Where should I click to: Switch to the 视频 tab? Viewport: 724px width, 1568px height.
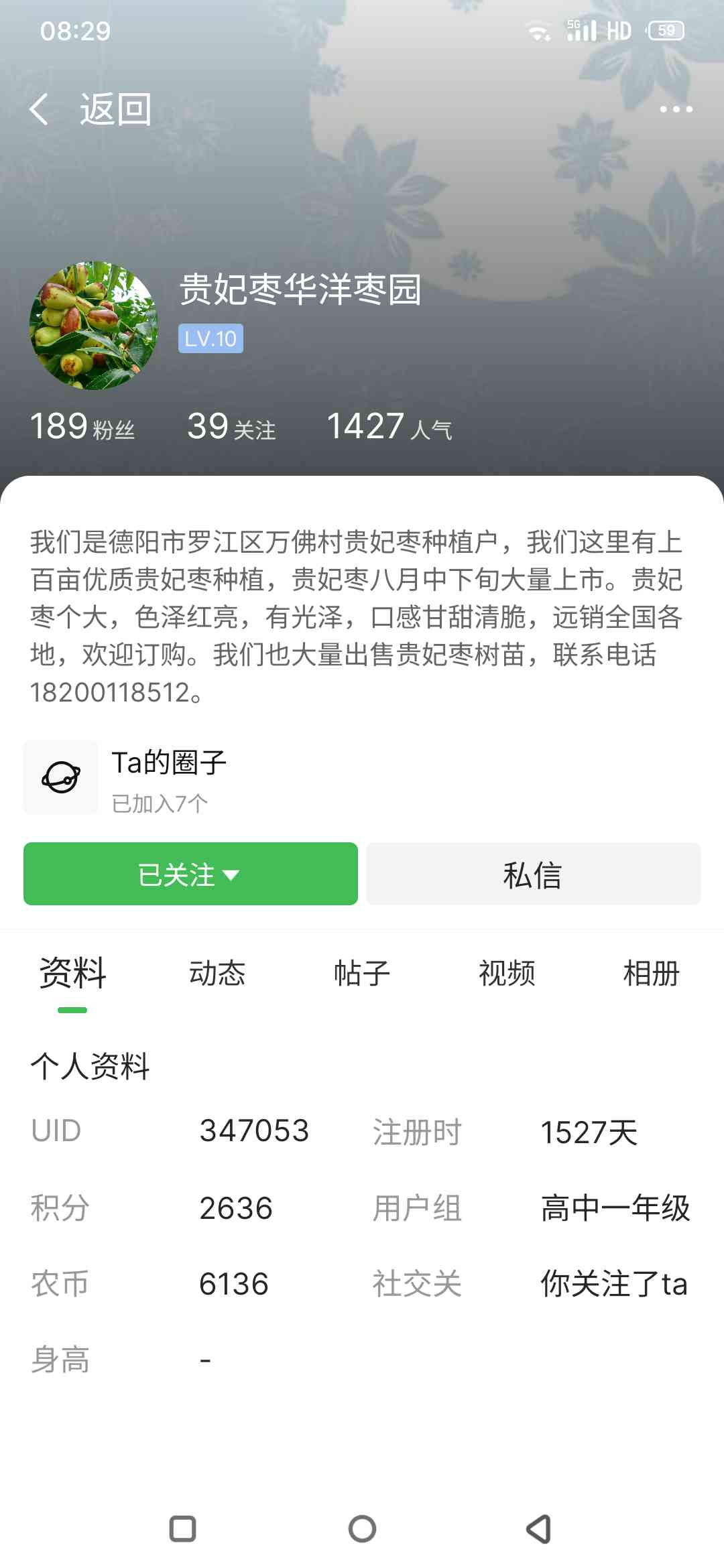tap(507, 974)
